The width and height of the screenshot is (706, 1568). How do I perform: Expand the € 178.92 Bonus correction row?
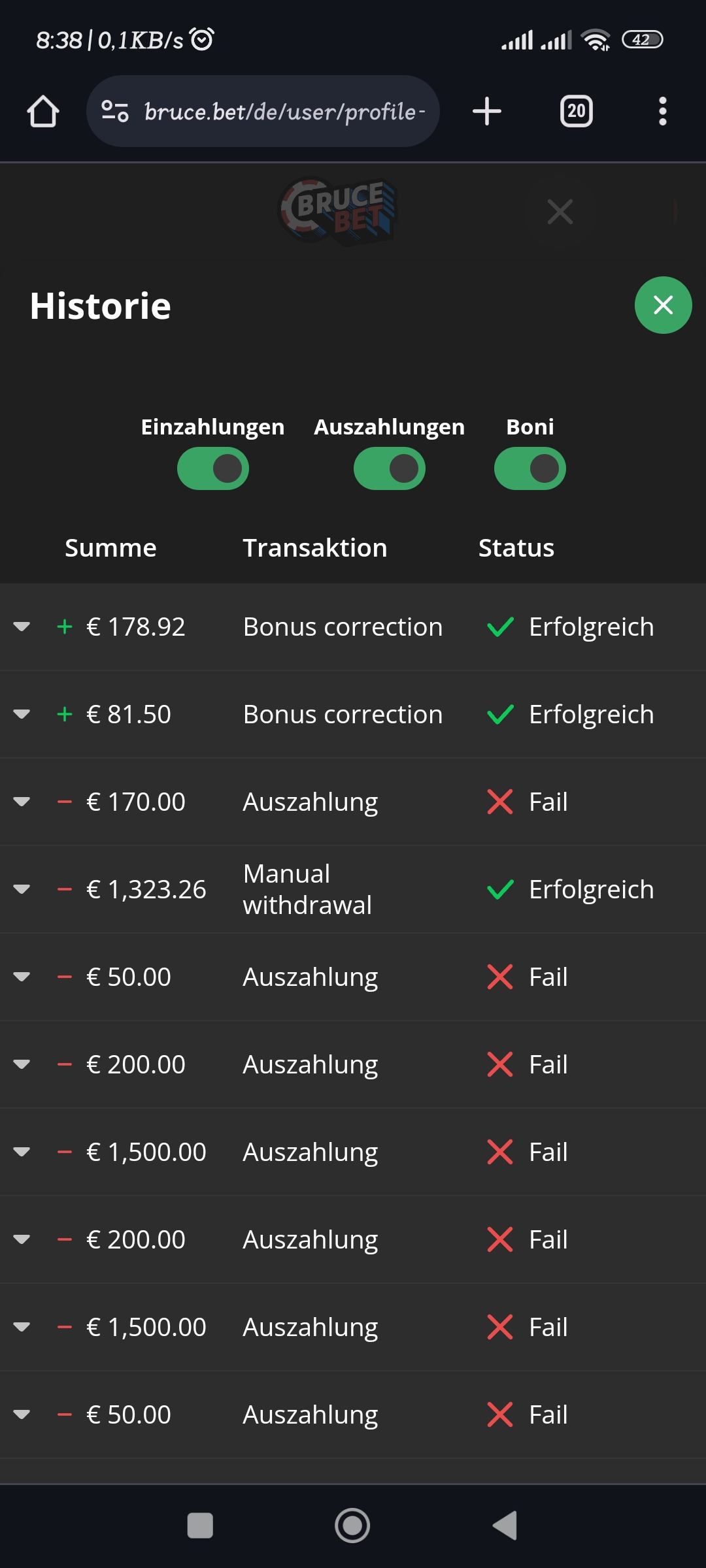(x=22, y=627)
